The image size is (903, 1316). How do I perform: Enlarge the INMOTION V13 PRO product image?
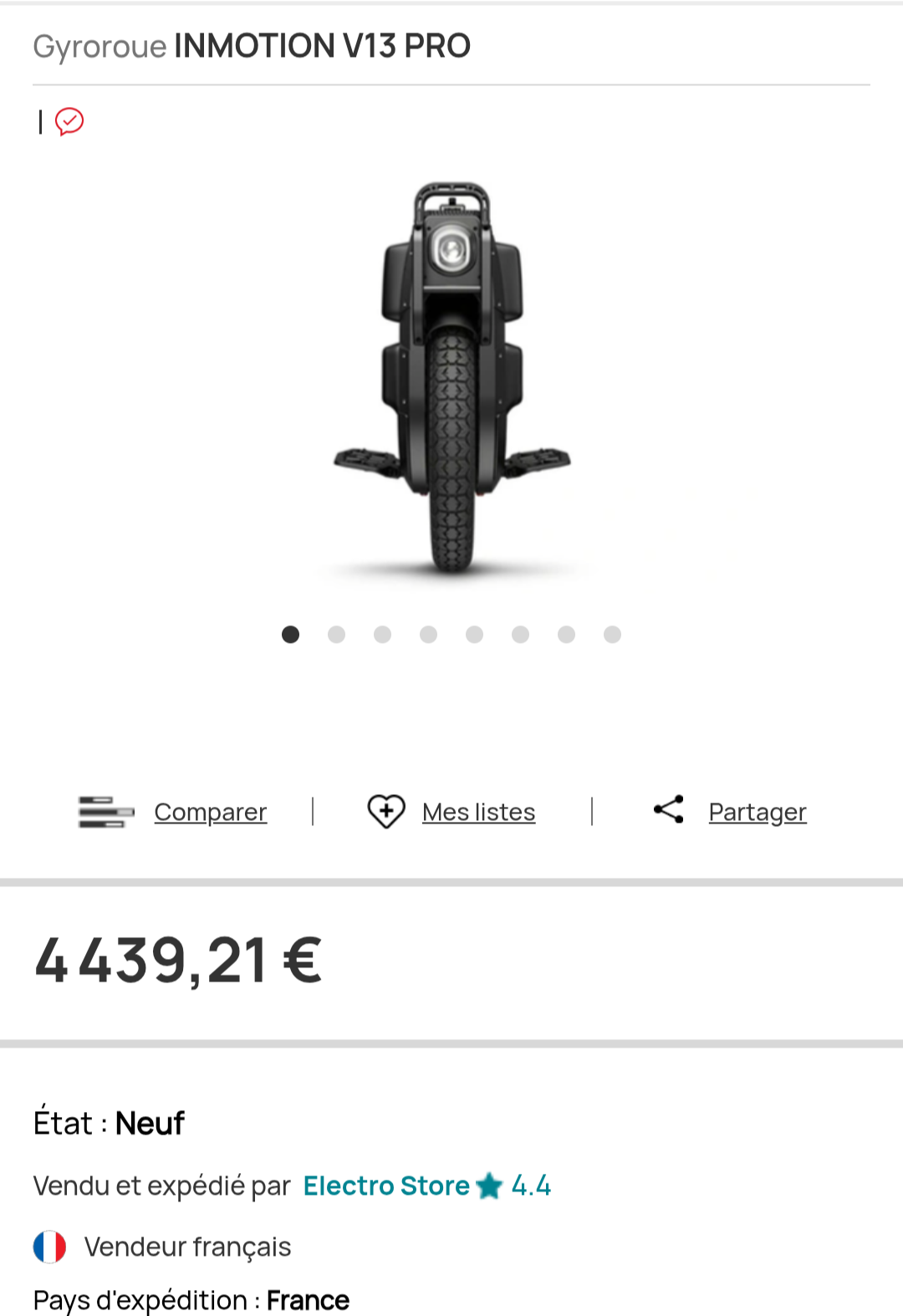(451, 378)
